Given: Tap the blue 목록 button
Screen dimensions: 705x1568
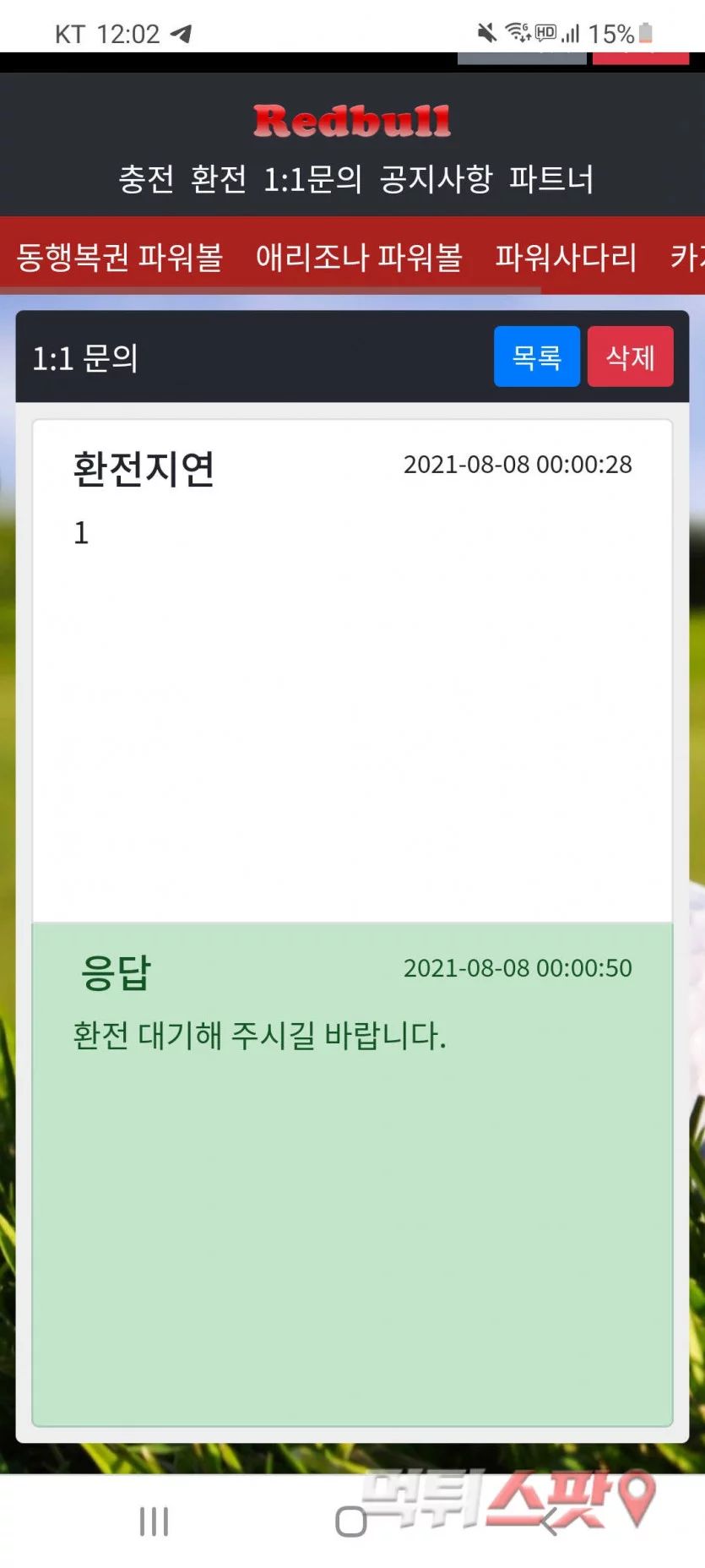Looking at the screenshot, I should (x=536, y=357).
